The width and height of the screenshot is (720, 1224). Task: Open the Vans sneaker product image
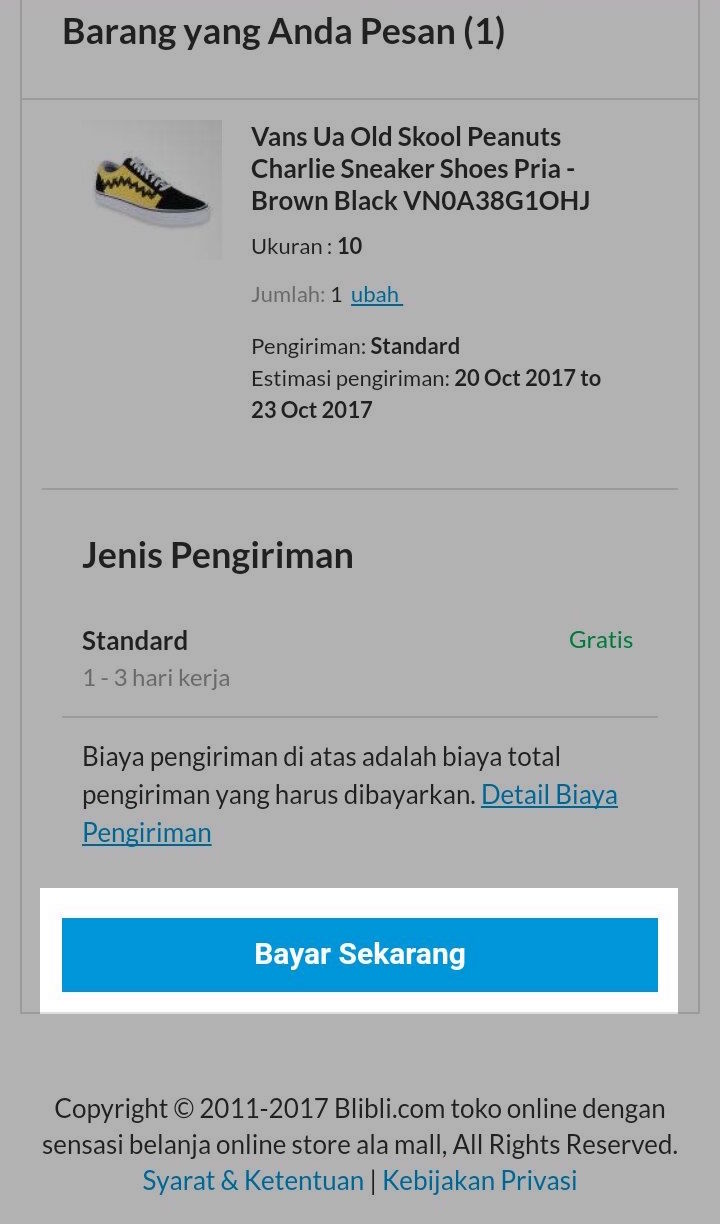coord(152,188)
